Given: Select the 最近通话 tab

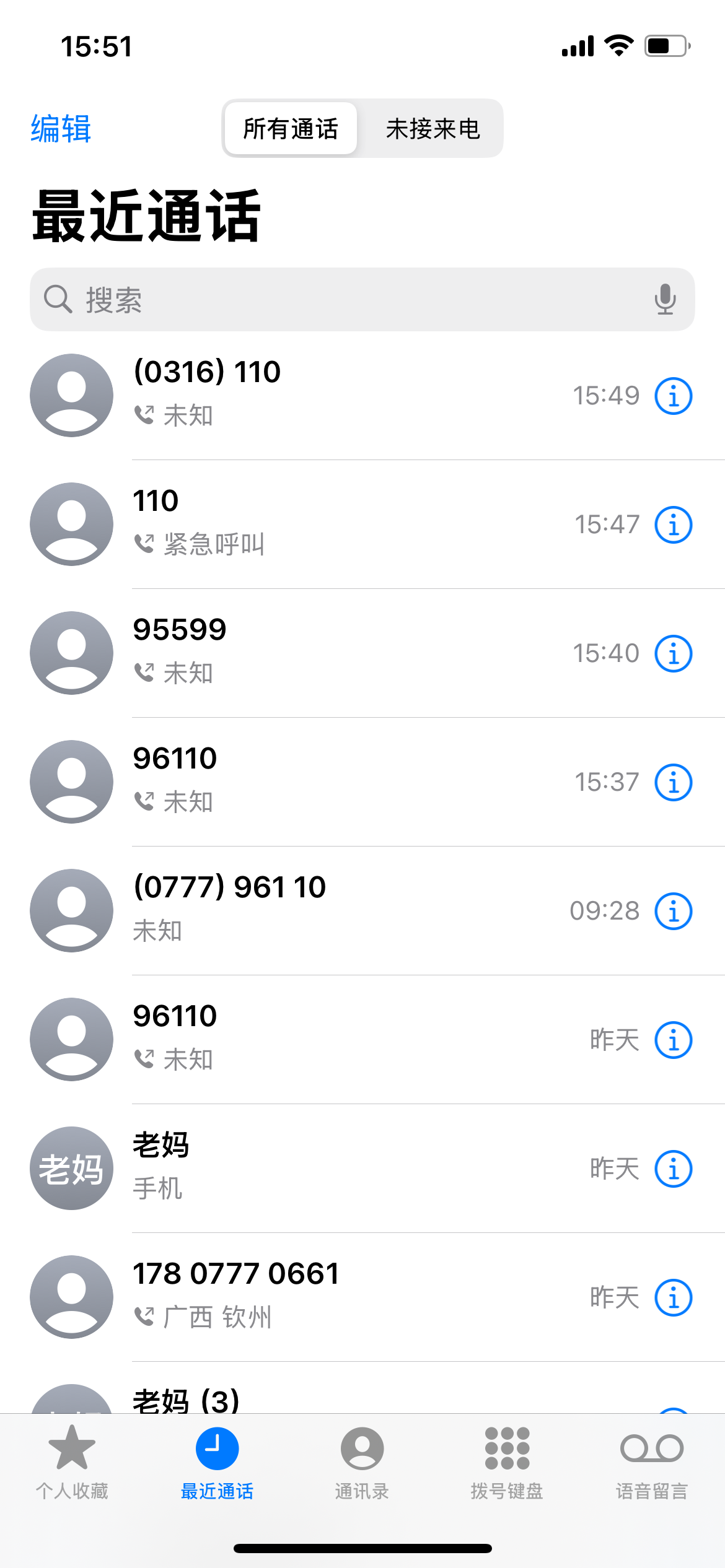Looking at the screenshot, I should 217,1463.
